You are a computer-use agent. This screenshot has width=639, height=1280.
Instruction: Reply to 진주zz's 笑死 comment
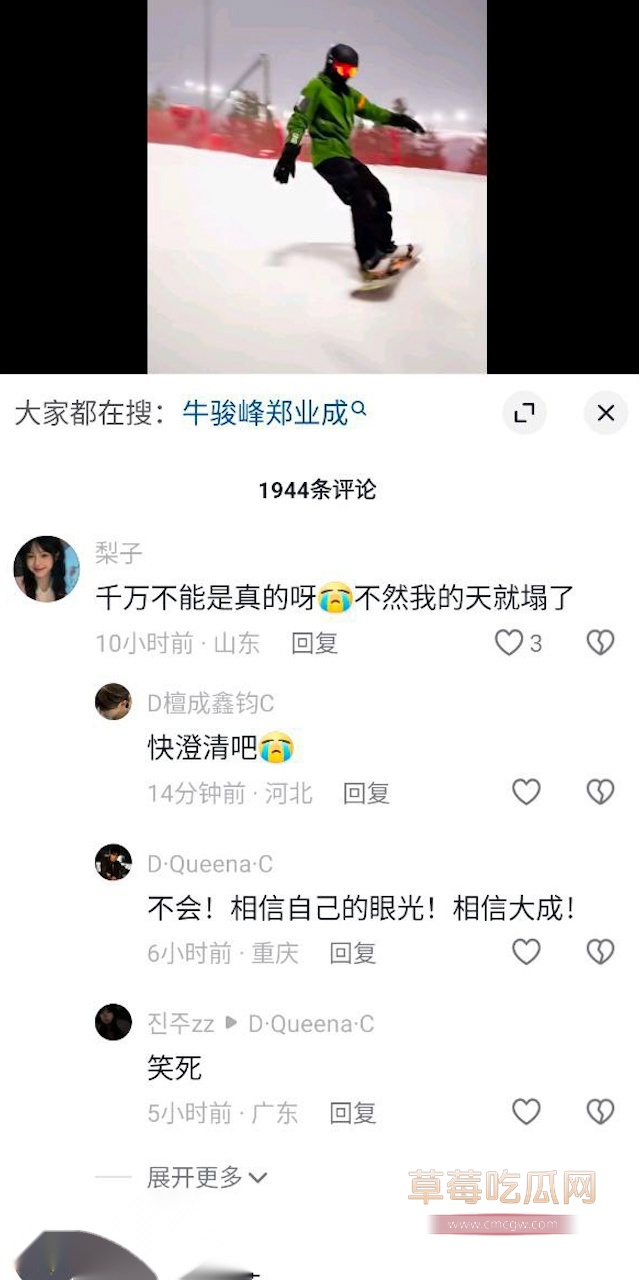[x=352, y=1113]
